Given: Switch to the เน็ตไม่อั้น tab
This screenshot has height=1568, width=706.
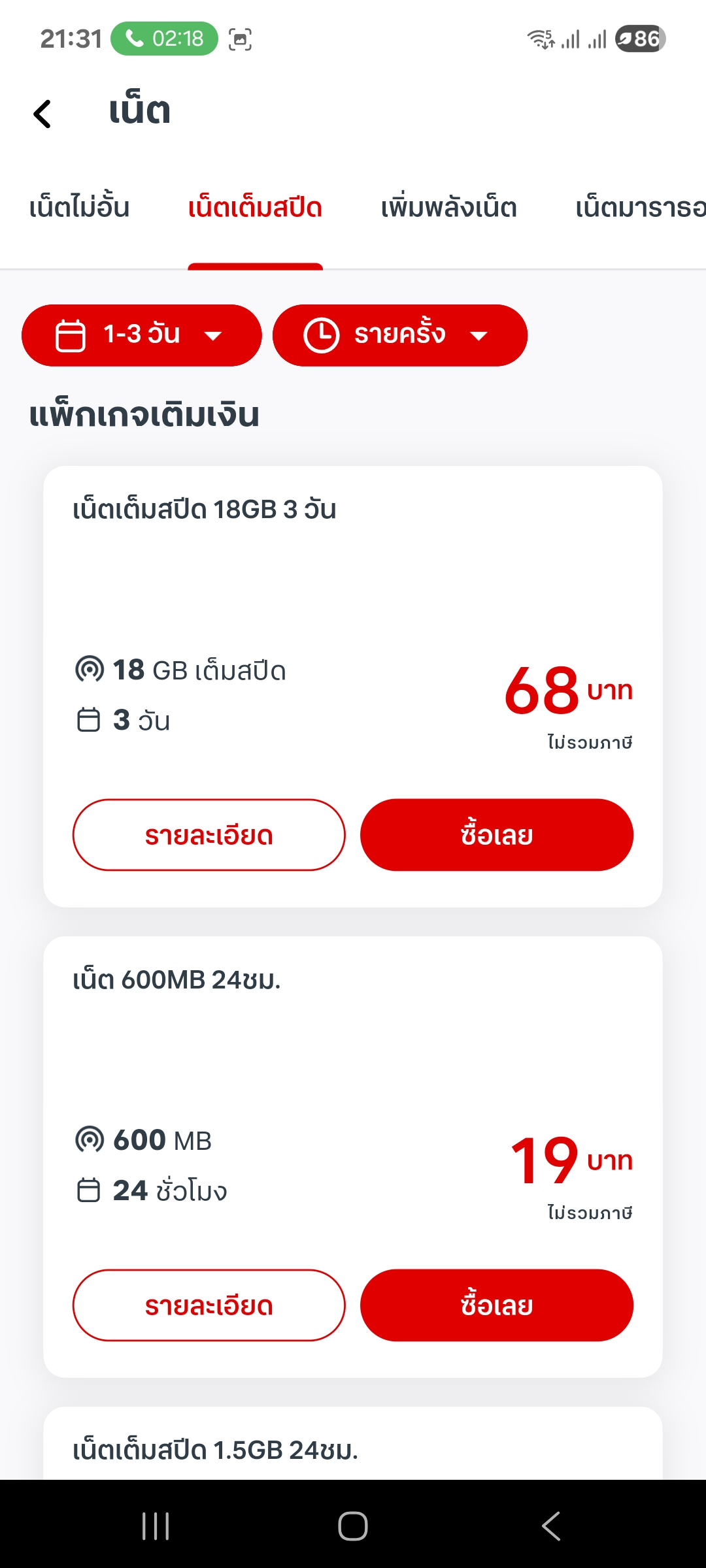Looking at the screenshot, I should tap(80, 208).
